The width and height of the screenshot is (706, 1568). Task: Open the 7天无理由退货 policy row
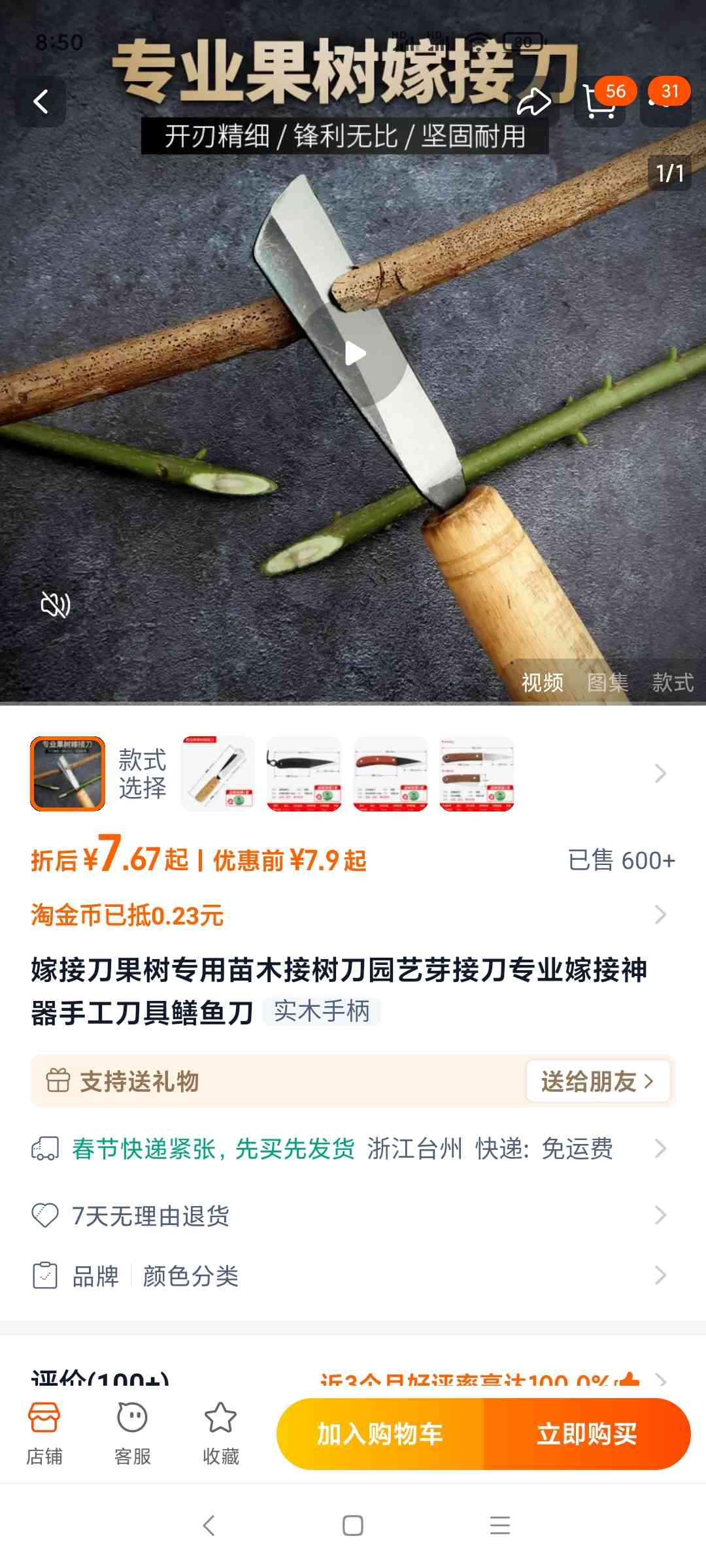tap(353, 1216)
